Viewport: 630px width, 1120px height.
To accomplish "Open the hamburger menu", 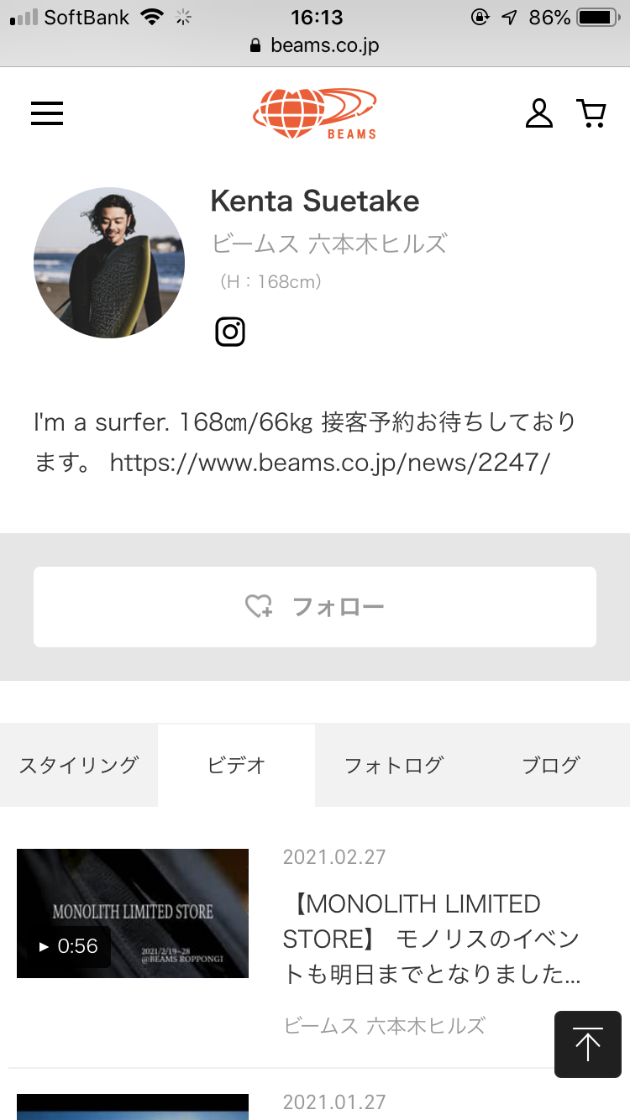I will pyautogui.click(x=47, y=113).
